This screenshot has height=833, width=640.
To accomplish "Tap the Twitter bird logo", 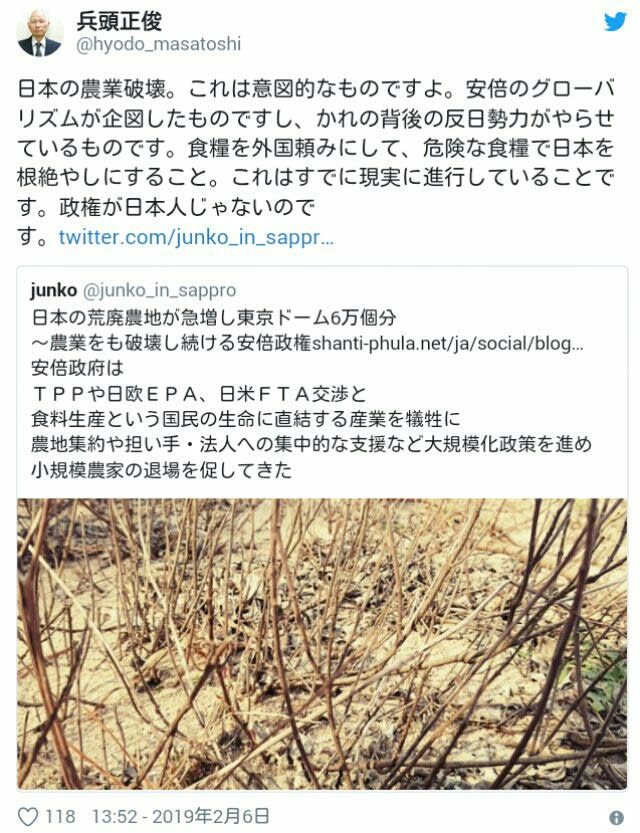I will point(615,22).
